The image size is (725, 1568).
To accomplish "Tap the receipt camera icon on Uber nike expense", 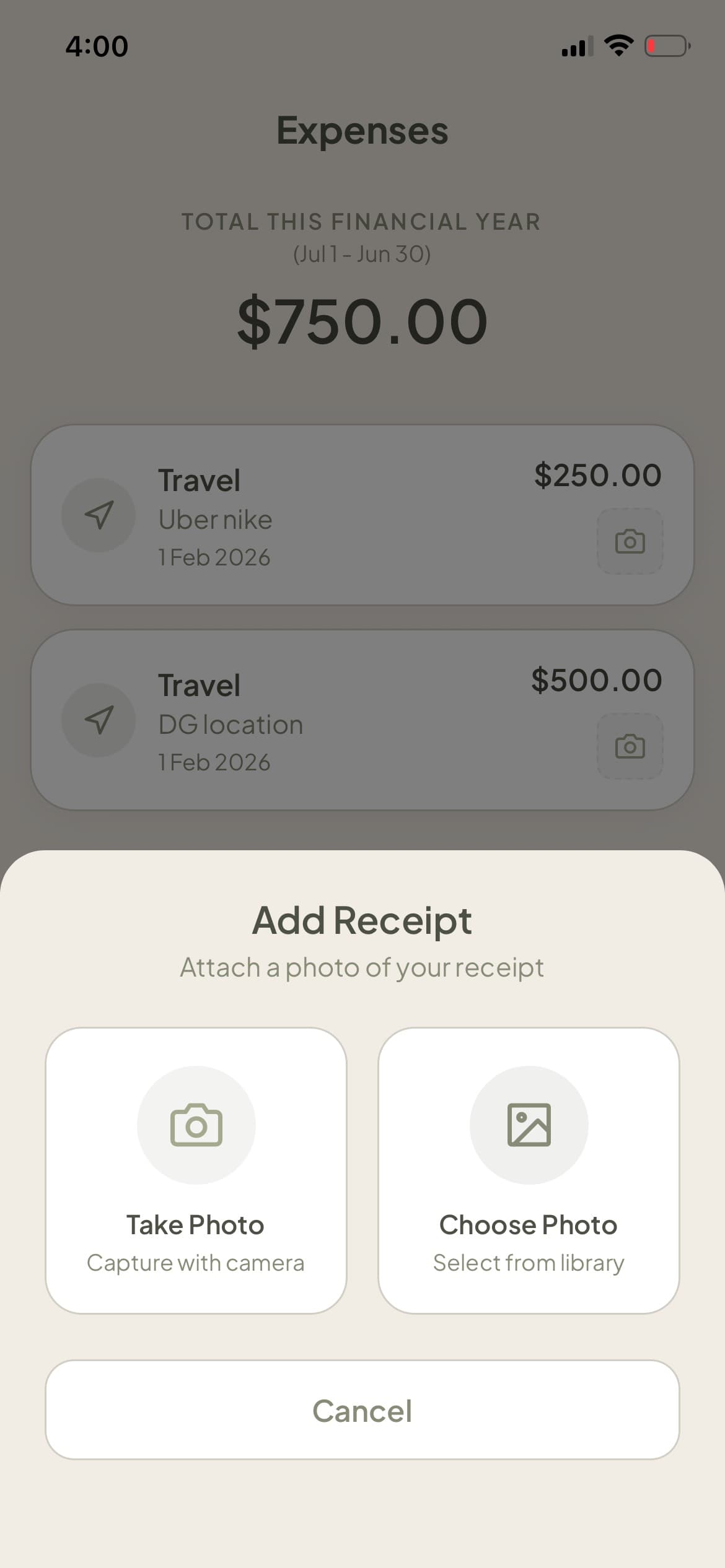I will coord(630,541).
